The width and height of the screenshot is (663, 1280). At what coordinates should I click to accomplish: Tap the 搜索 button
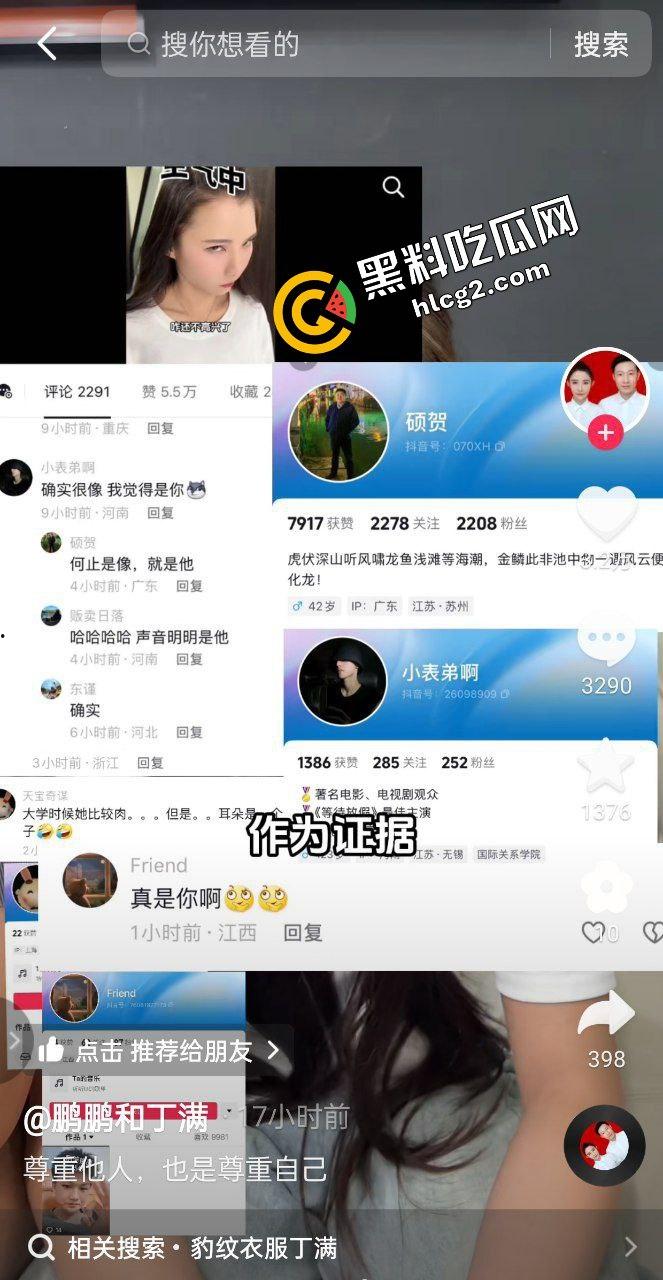tap(600, 44)
